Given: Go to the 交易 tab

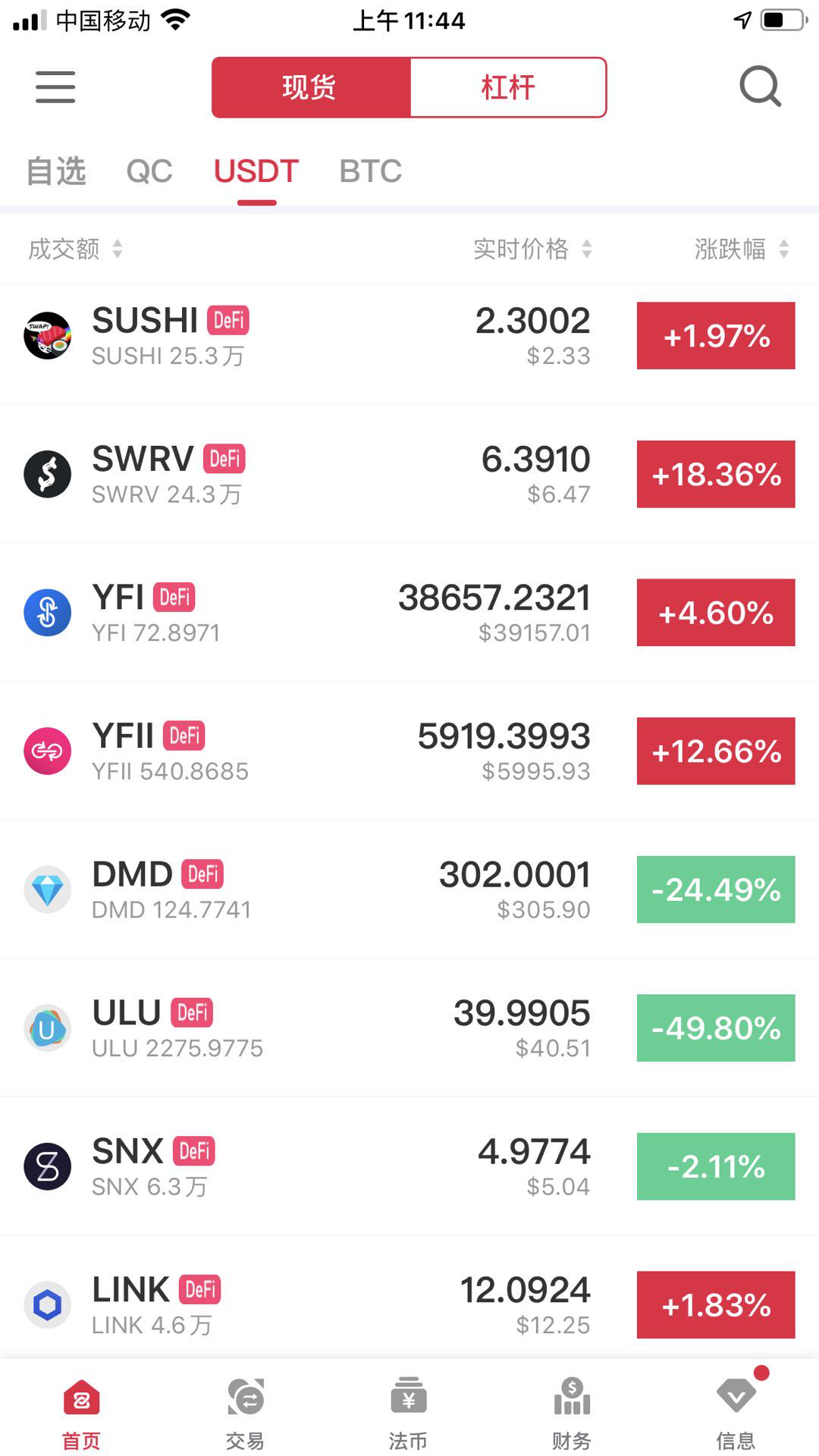Looking at the screenshot, I should 245,1412.
